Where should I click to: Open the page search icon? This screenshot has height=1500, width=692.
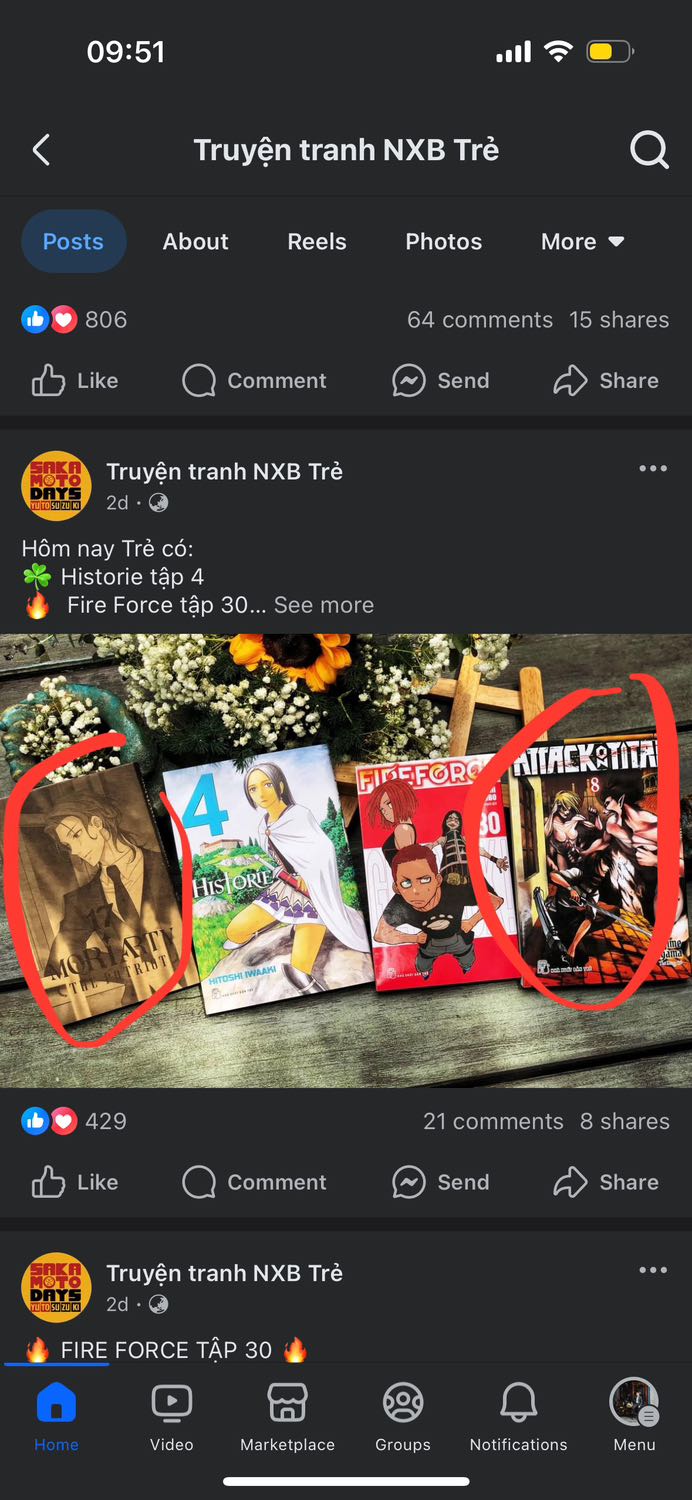[x=649, y=150]
